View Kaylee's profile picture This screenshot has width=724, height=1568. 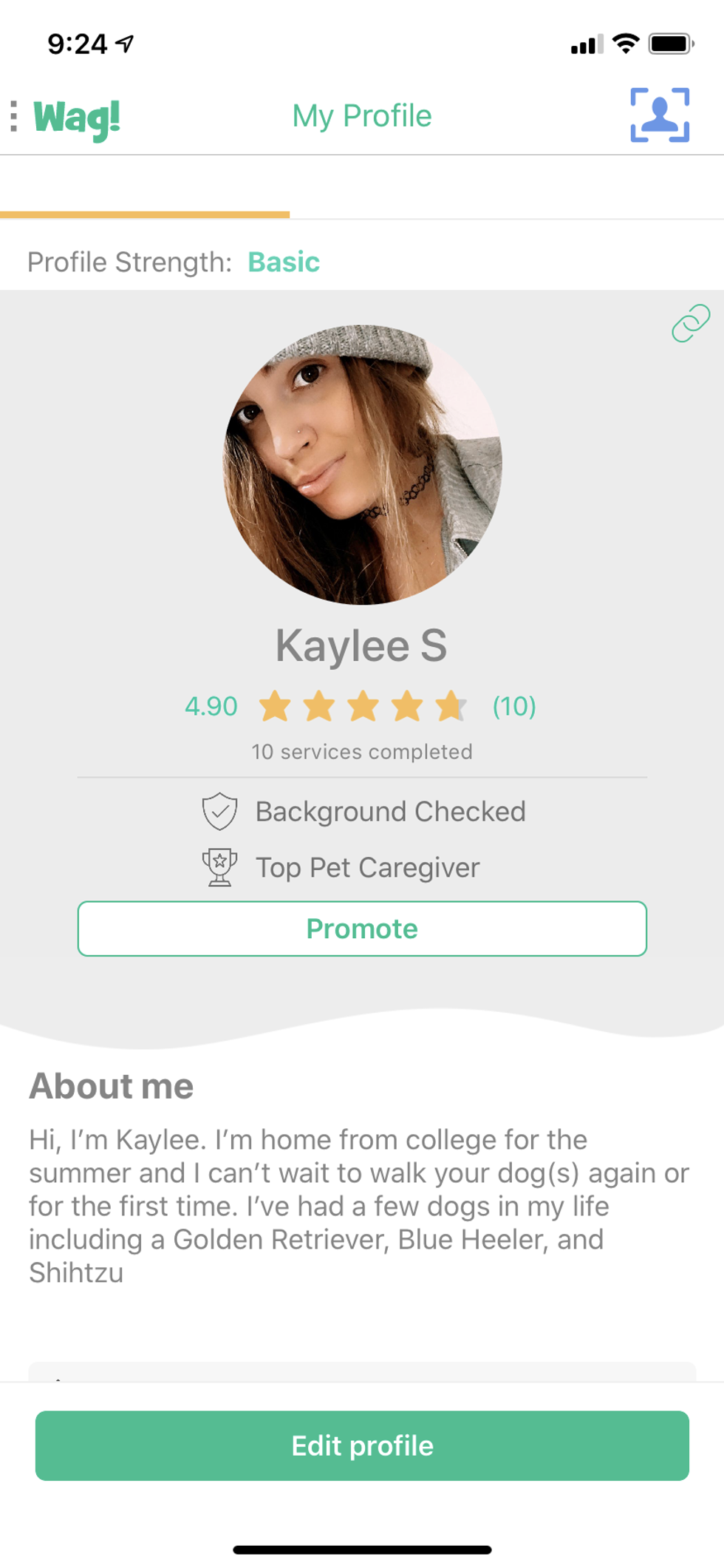click(362, 464)
